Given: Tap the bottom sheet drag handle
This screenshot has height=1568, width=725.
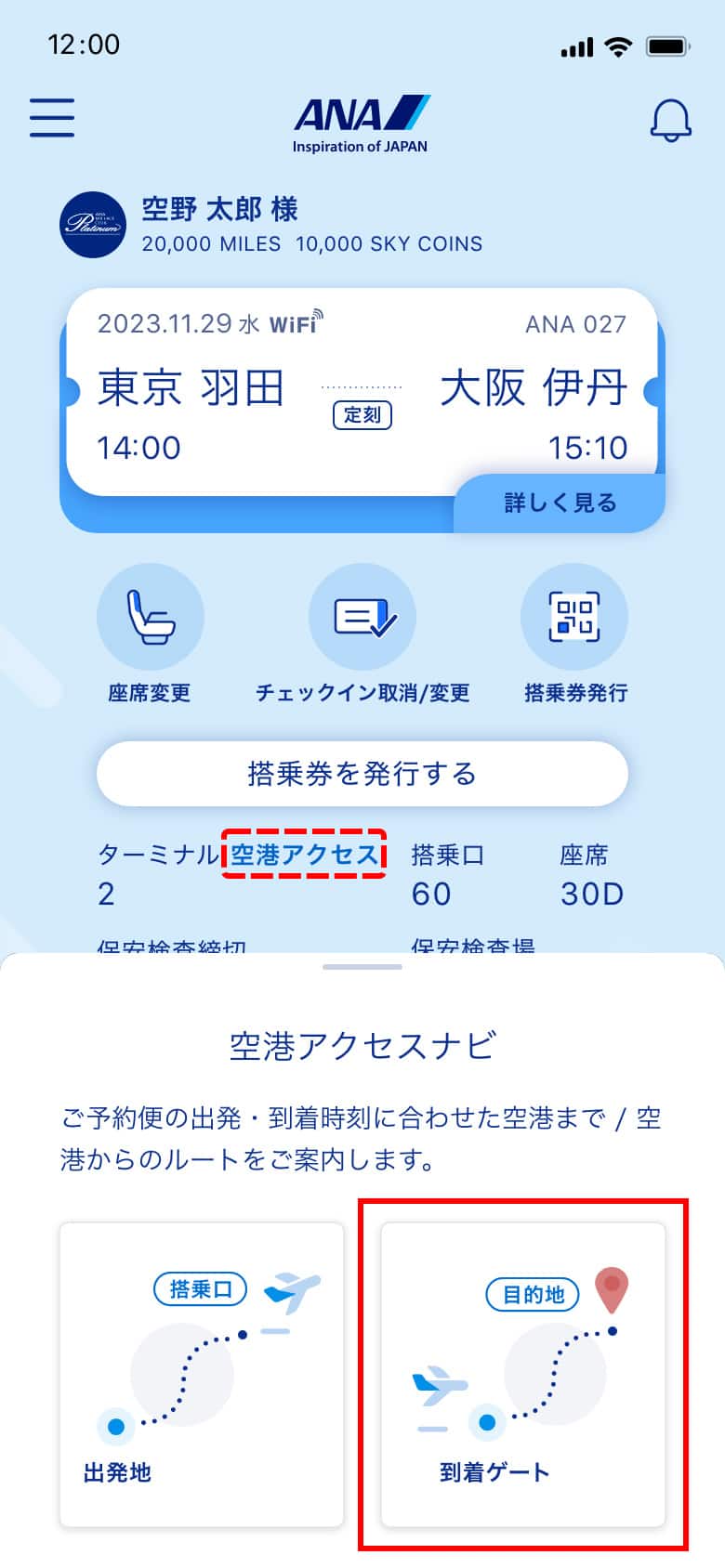Looking at the screenshot, I should coord(362,967).
